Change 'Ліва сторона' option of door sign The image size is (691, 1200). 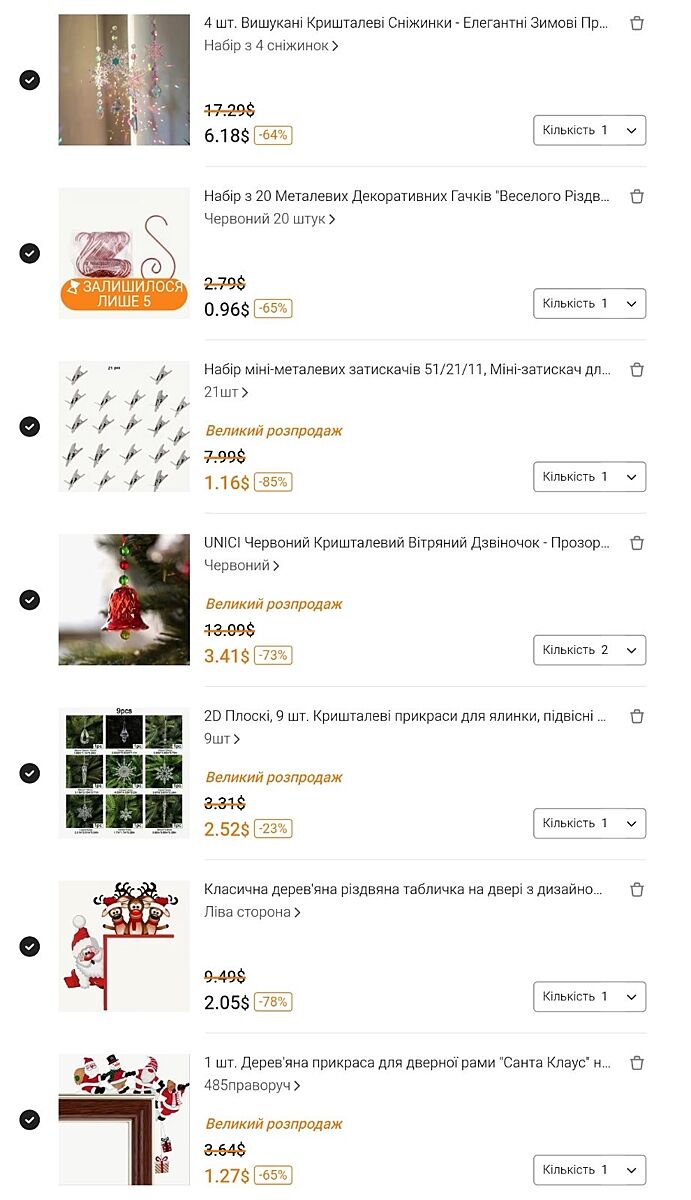pos(252,912)
